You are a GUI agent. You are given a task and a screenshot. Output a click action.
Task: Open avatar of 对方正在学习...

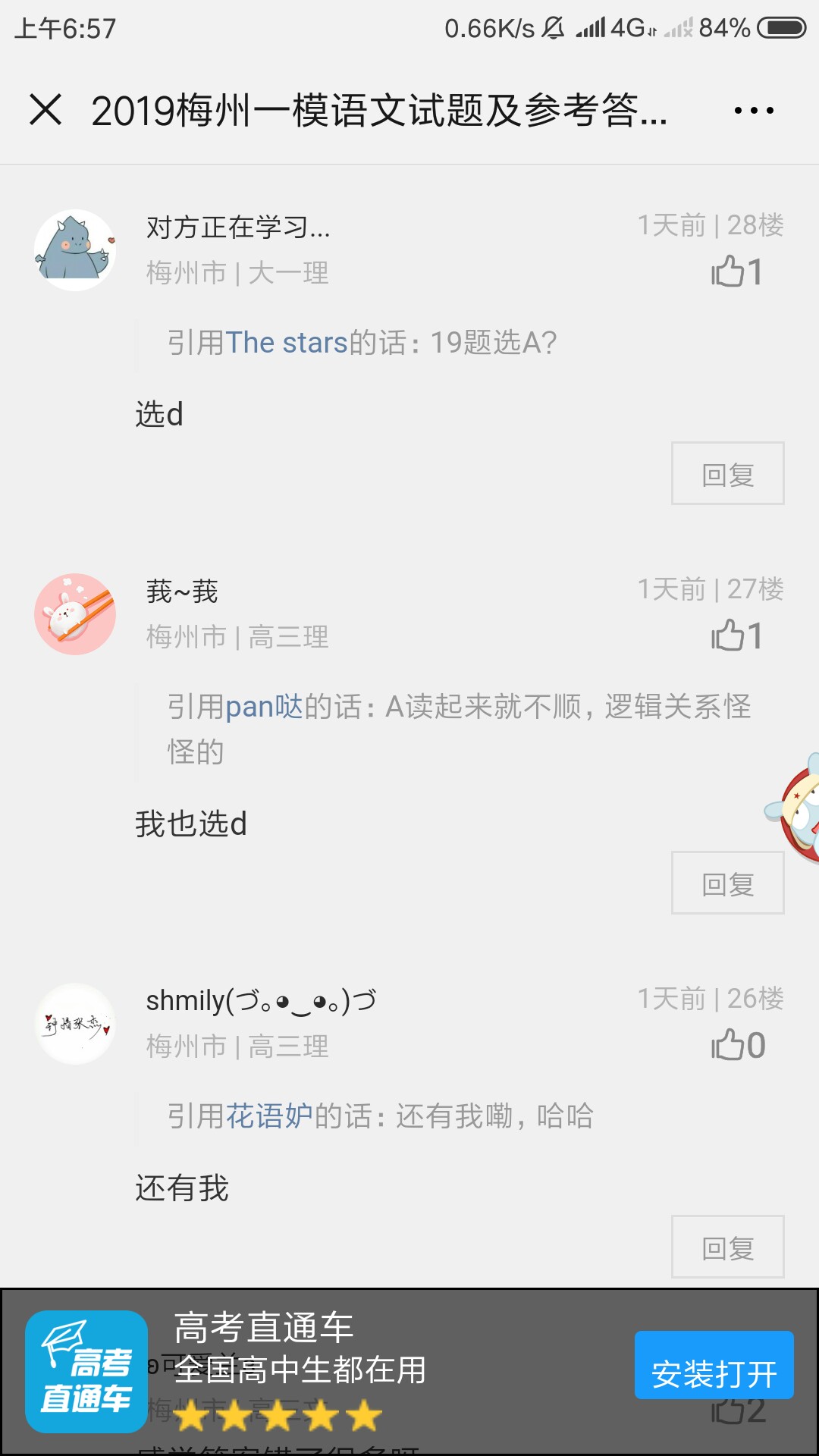tap(75, 250)
